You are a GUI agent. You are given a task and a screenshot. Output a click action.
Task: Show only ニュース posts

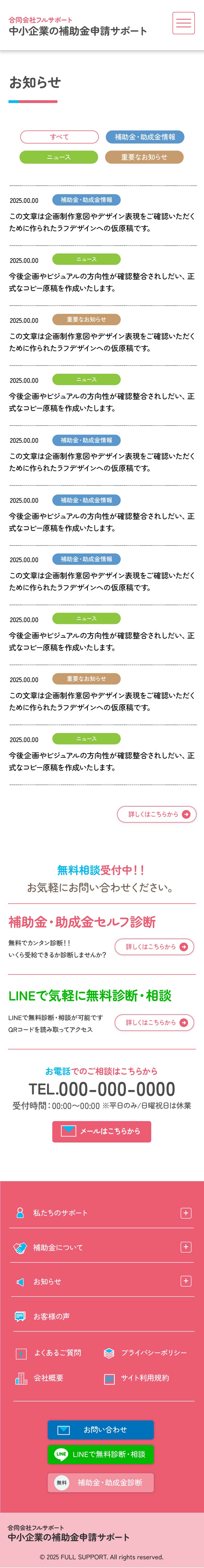point(59,157)
